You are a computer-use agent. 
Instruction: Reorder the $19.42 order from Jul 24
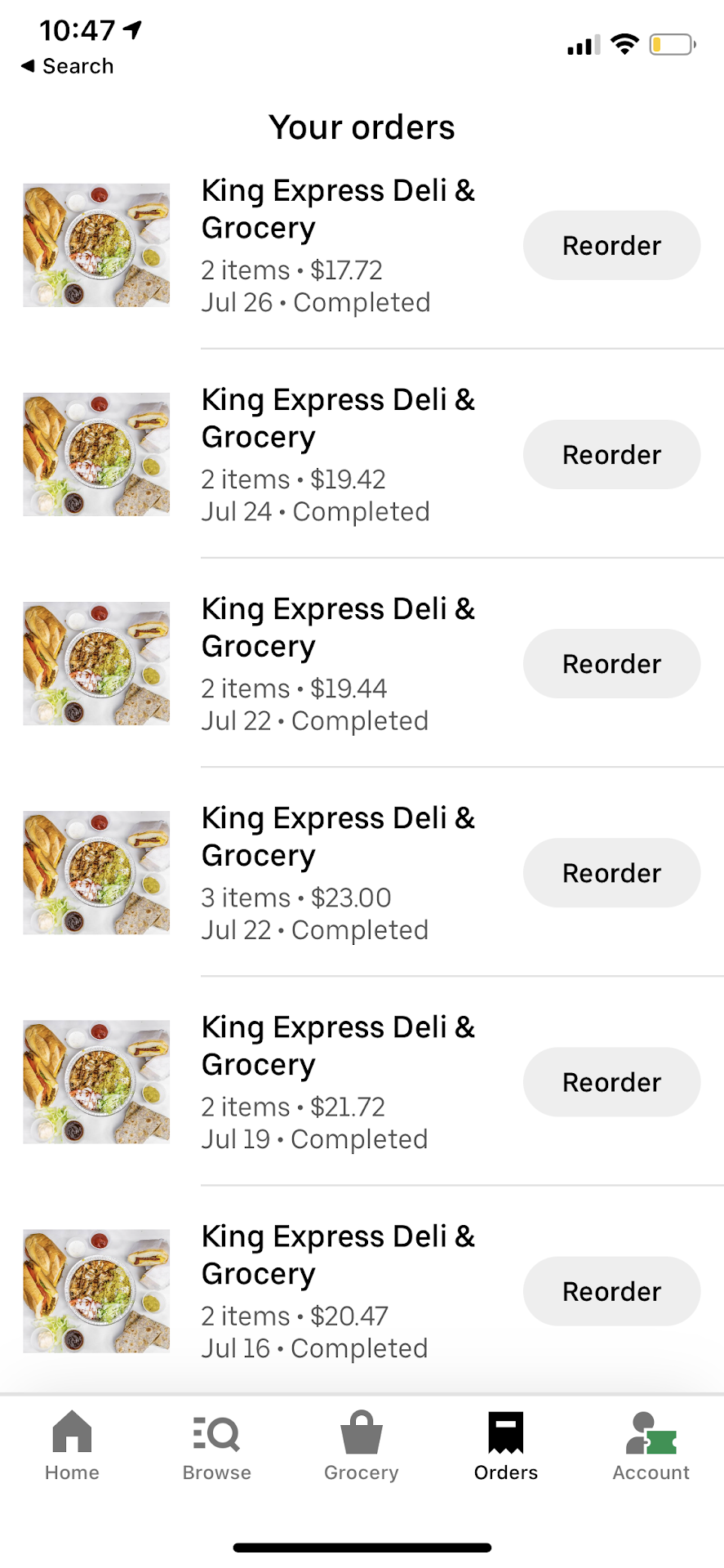click(x=611, y=455)
